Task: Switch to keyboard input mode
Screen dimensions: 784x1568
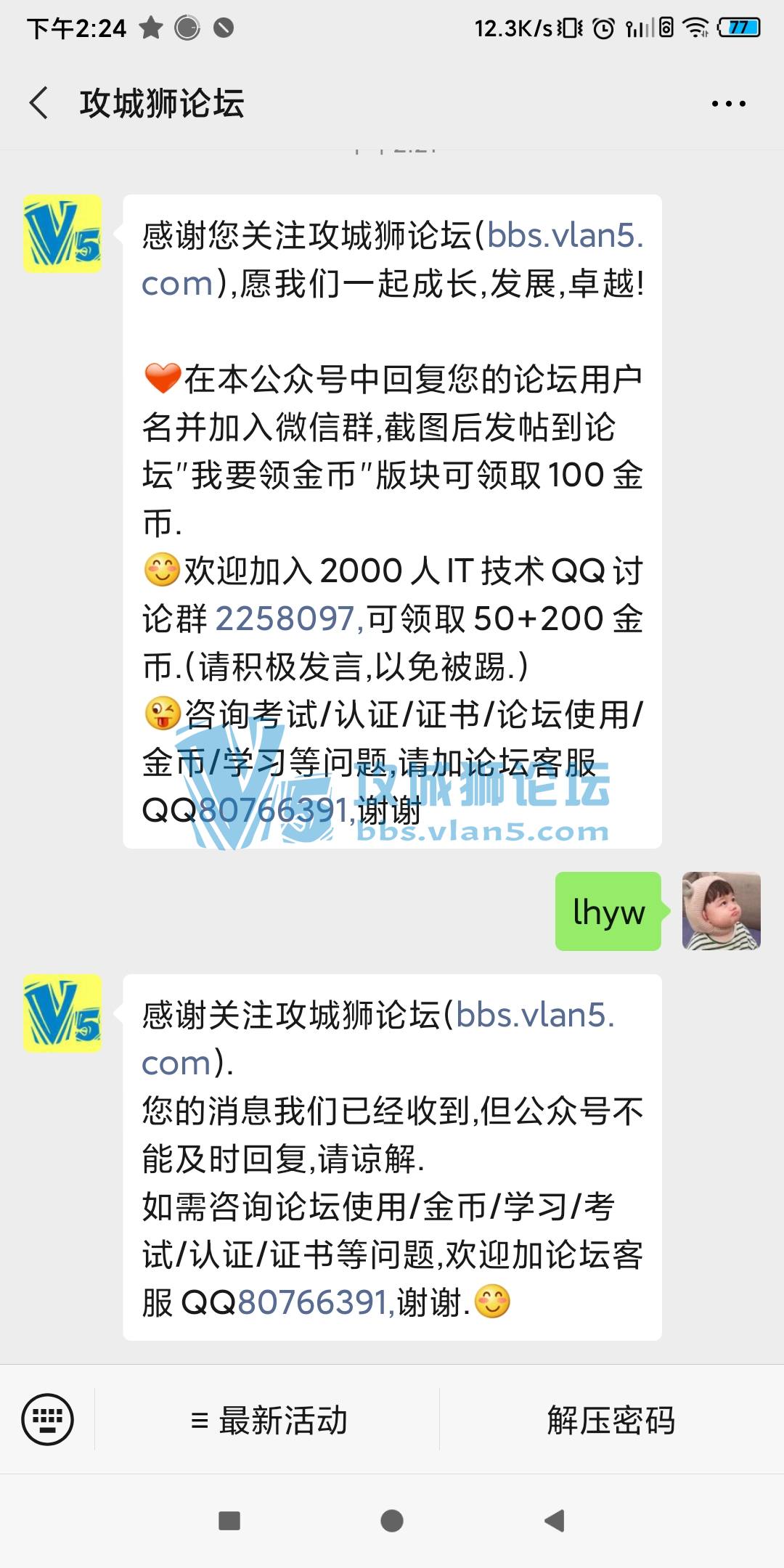Action: [x=47, y=1420]
